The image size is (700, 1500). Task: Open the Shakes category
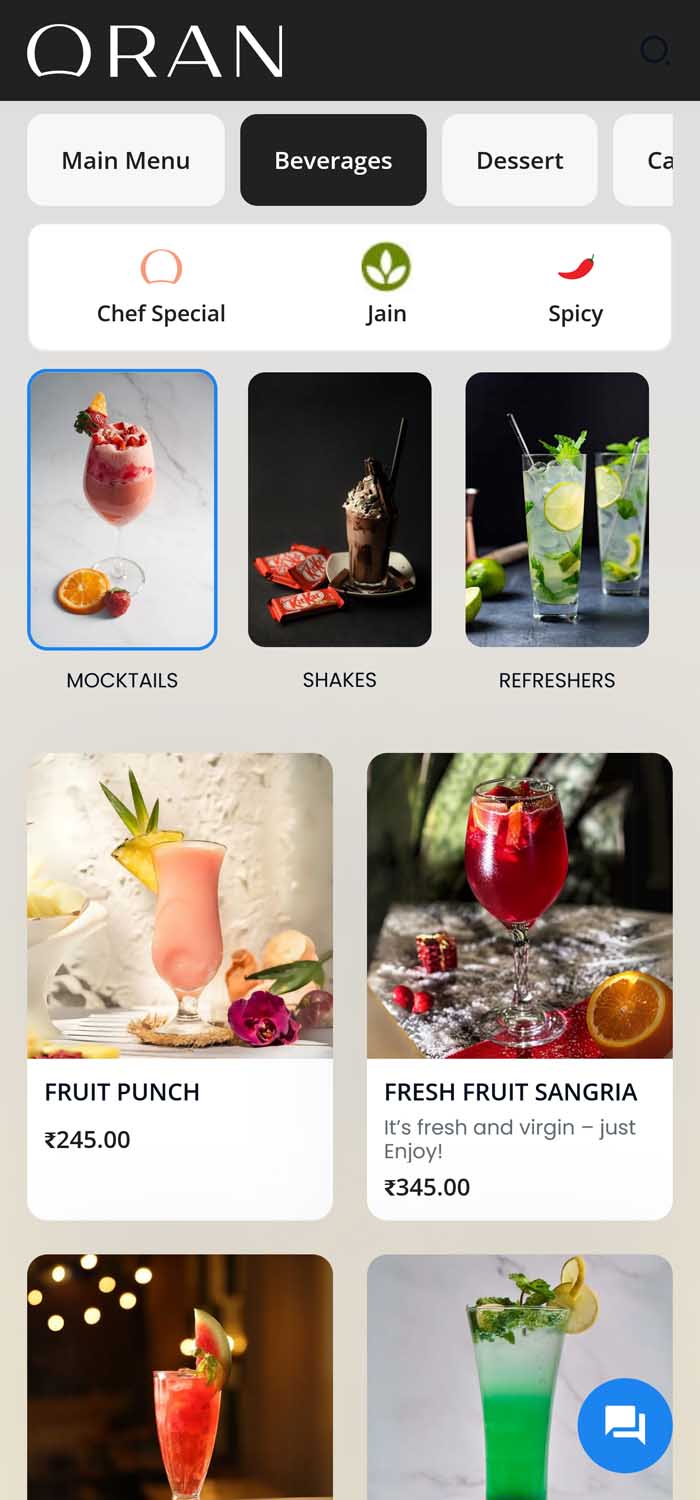click(340, 510)
